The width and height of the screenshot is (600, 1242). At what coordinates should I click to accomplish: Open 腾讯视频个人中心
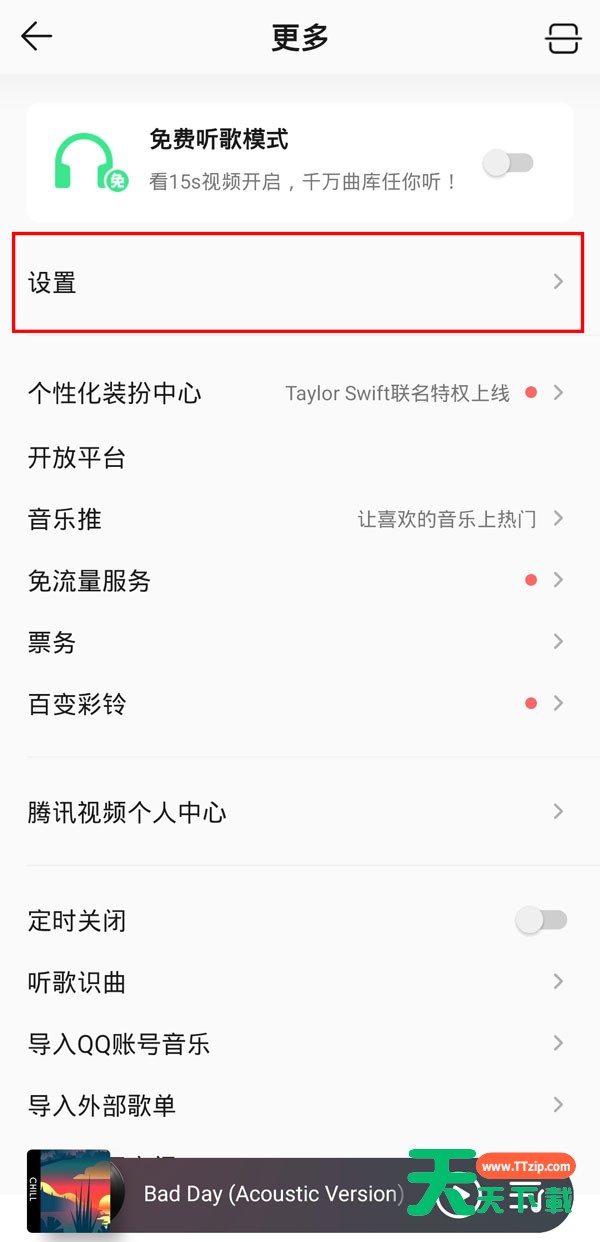[297, 812]
